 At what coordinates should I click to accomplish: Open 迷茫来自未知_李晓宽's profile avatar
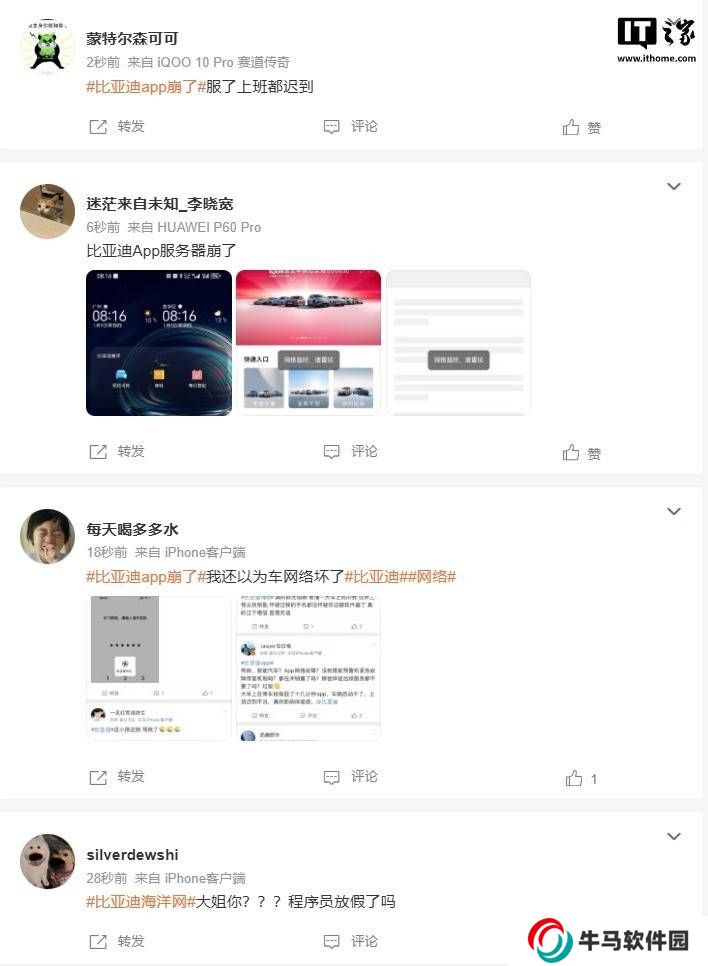coord(47,211)
